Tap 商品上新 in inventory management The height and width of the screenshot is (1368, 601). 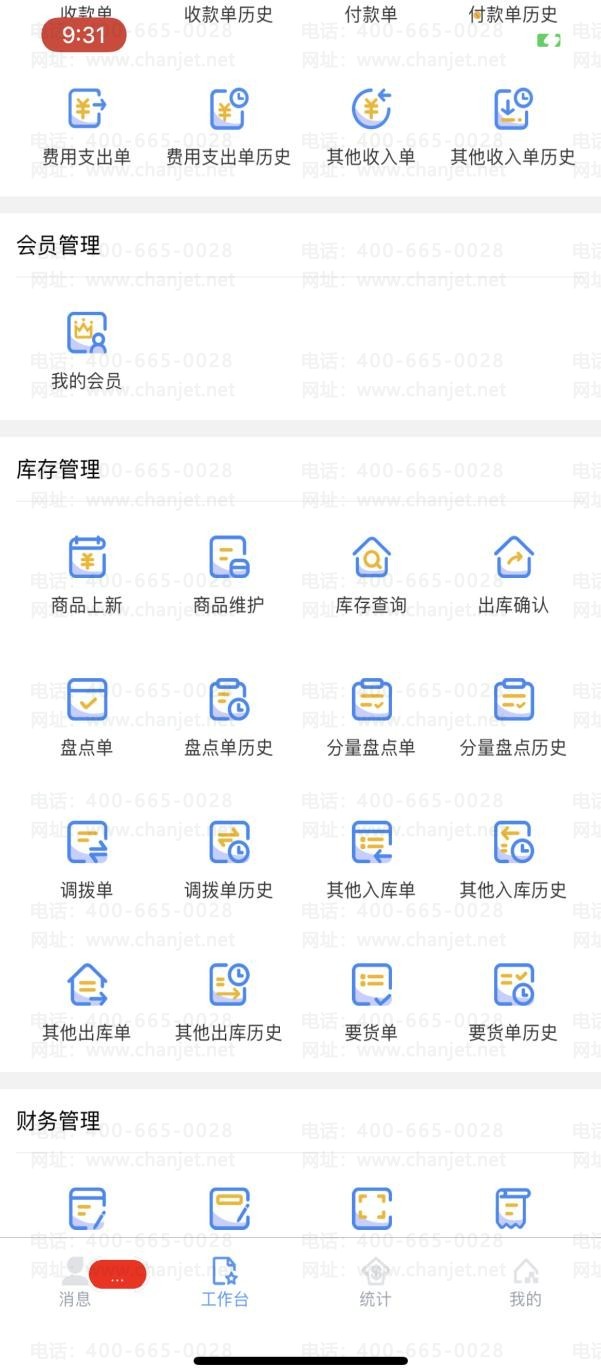(87, 573)
